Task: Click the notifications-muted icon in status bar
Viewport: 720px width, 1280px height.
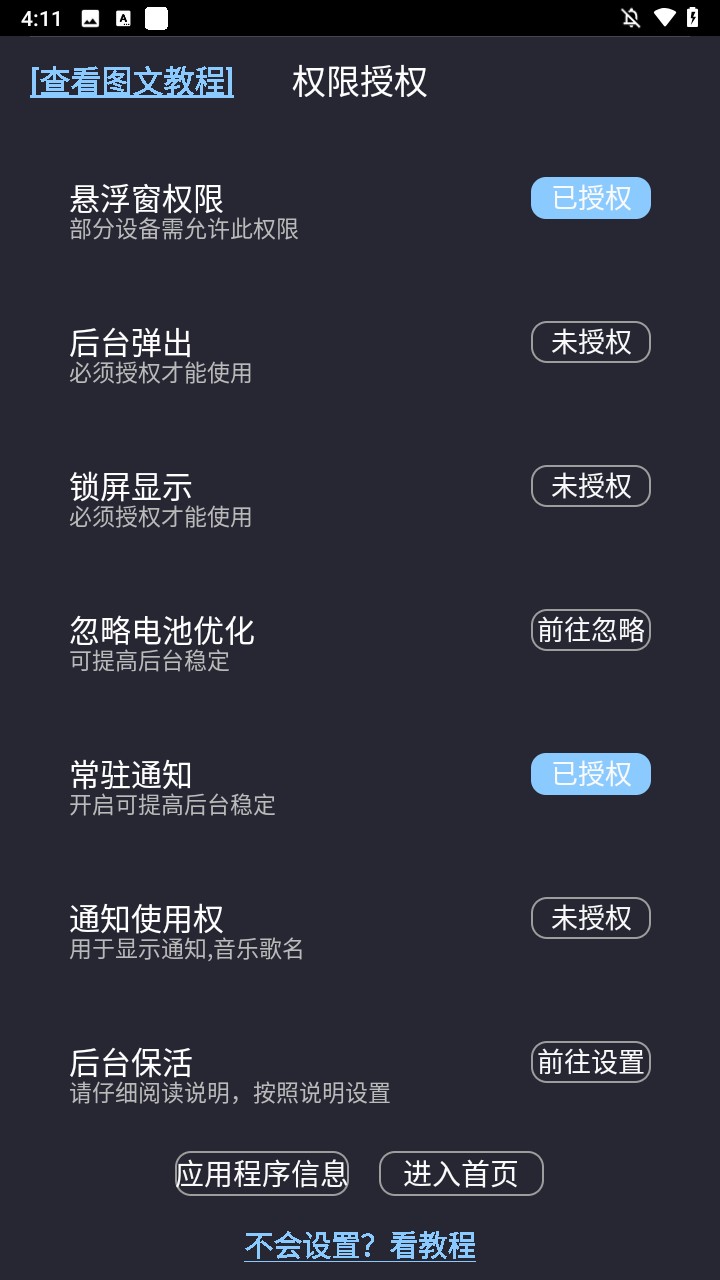Action: [631, 17]
